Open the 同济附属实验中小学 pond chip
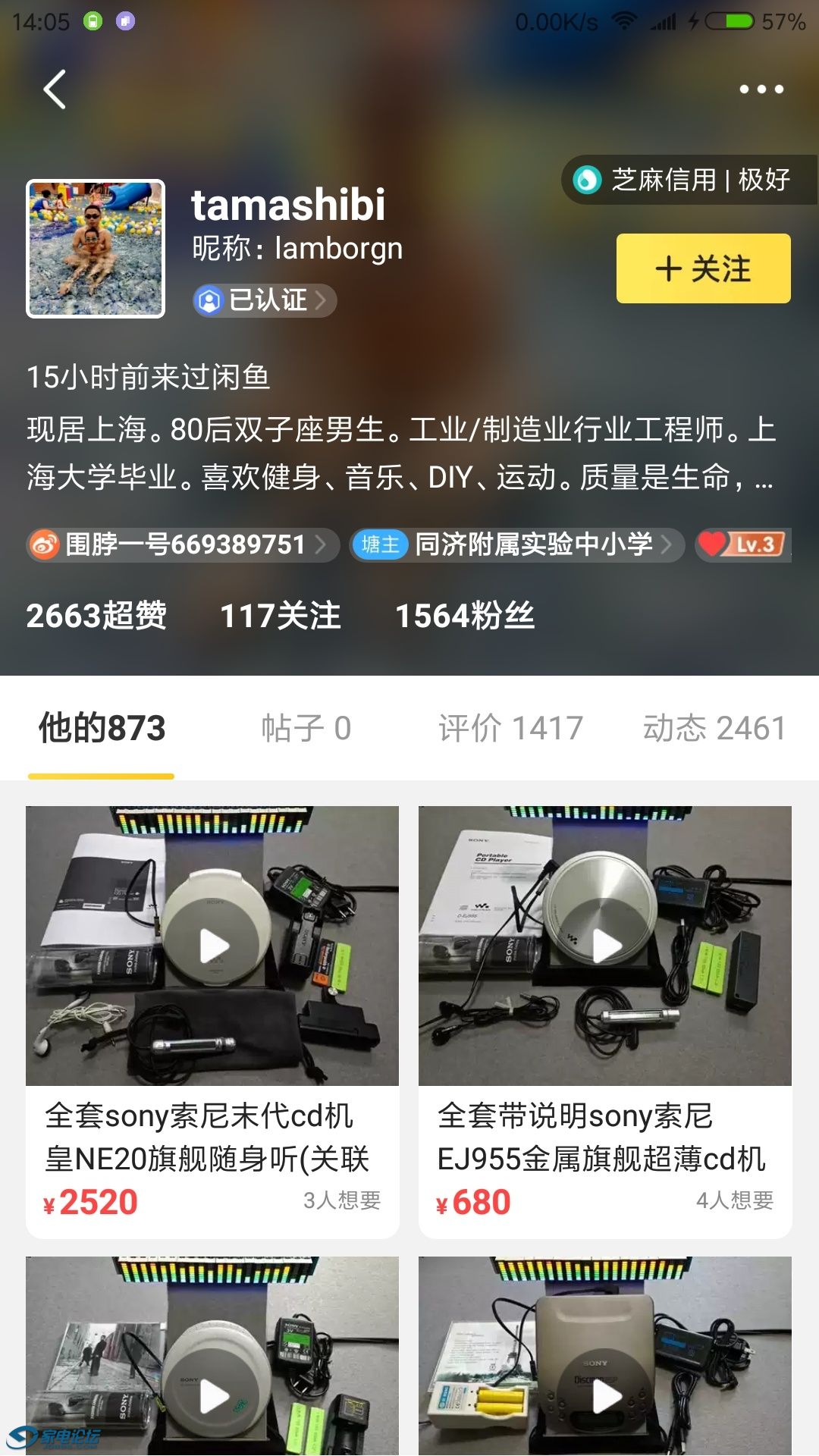The height and width of the screenshot is (1456, 819). click(517, 544)
